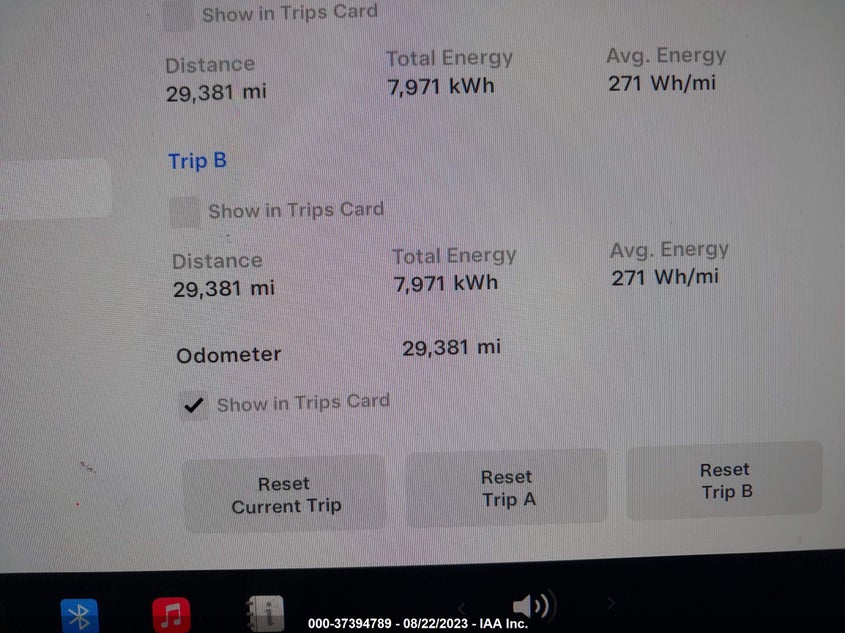The image size is (845, 633).
Task: Open the Bluetooth settings icon
Action: [x=79, y=613]
